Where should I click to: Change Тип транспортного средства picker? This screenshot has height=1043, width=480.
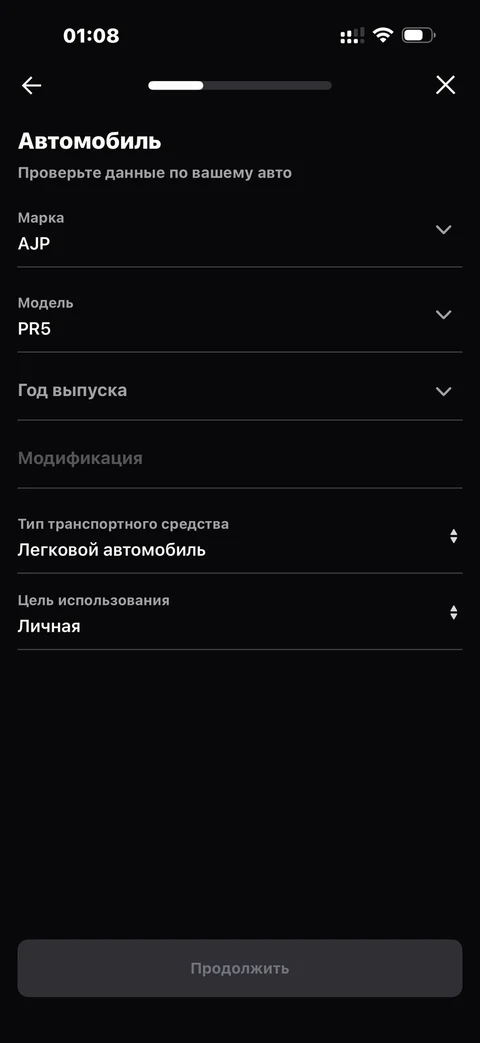tap(239, 537)
